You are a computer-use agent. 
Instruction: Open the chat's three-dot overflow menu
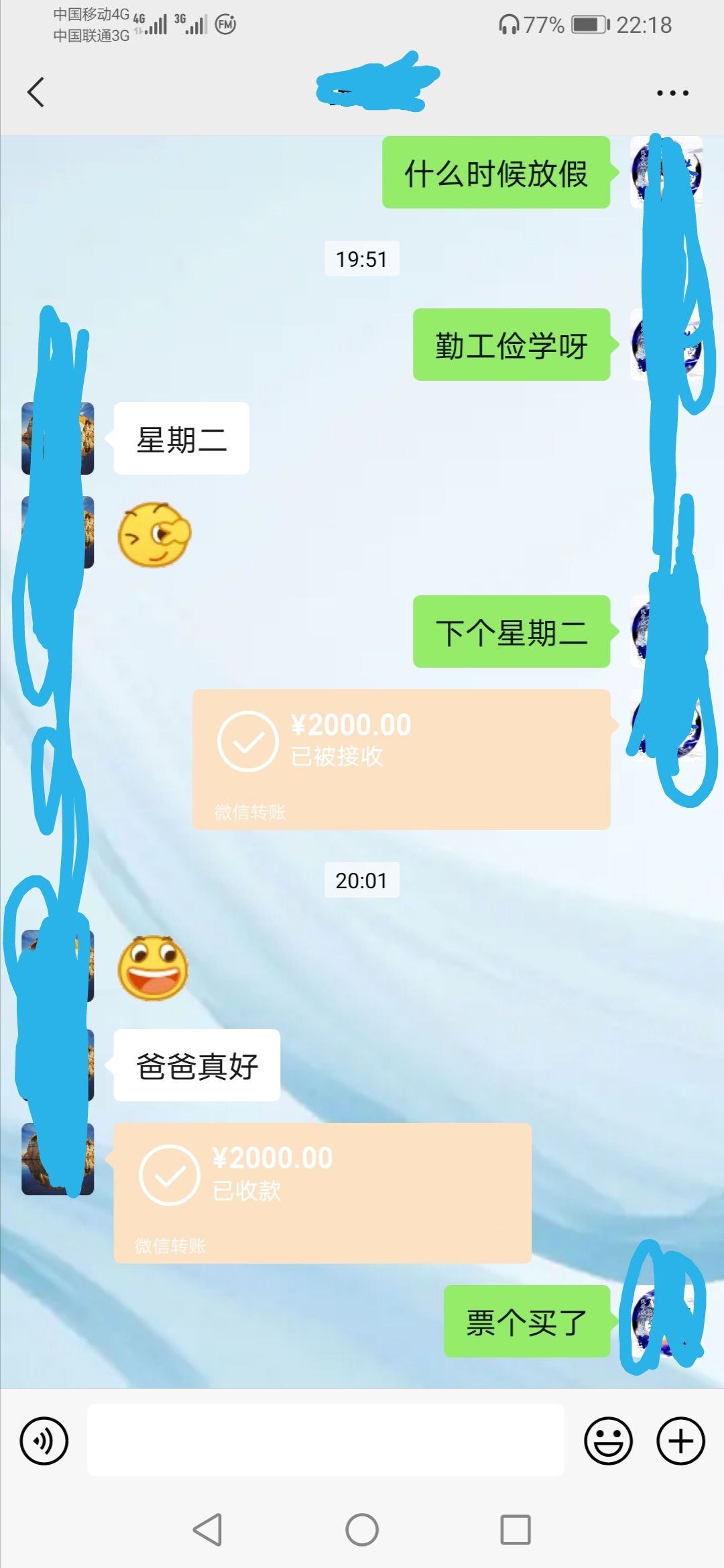pyautogui.click(x=672, y=93)
